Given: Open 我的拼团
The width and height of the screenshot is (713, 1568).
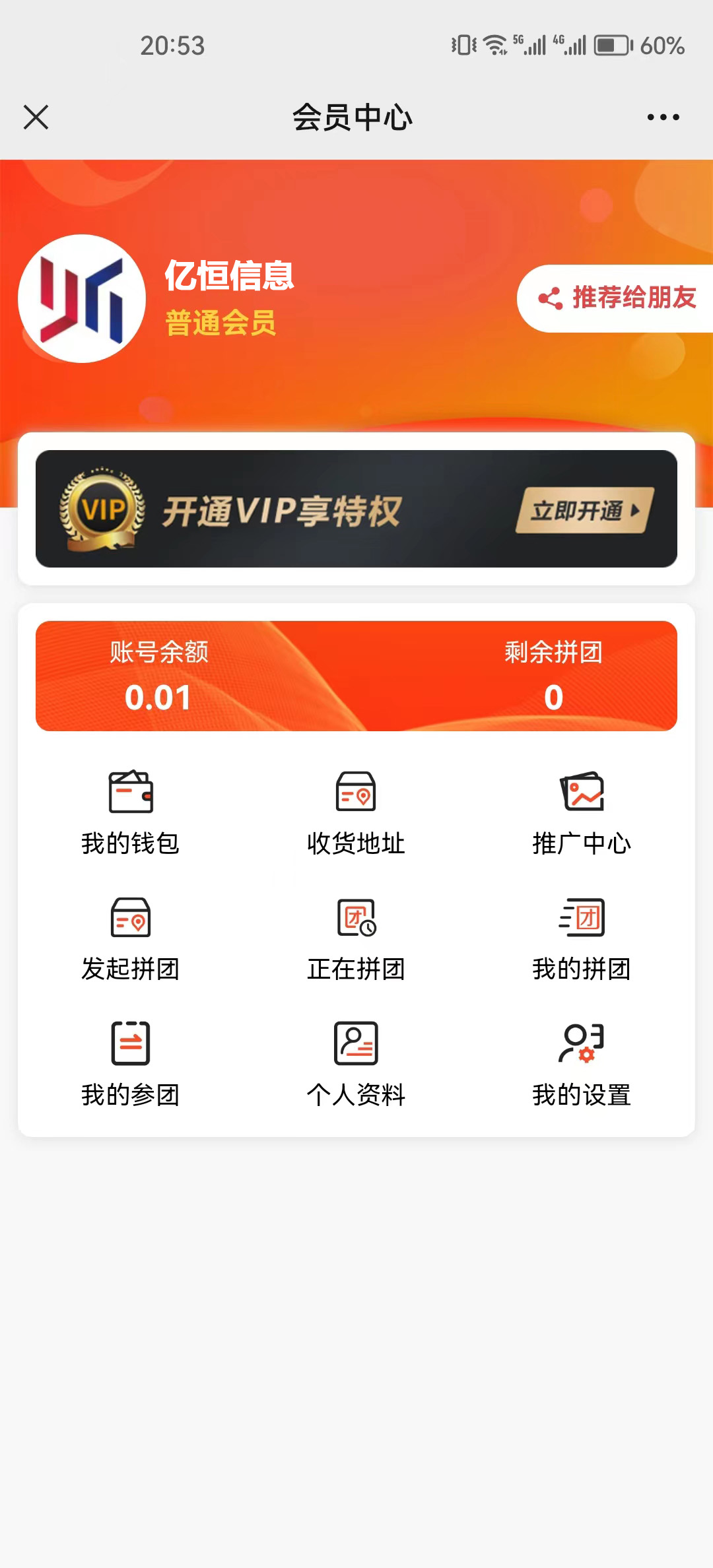Looking at the screenshot, I should point(582,938).
